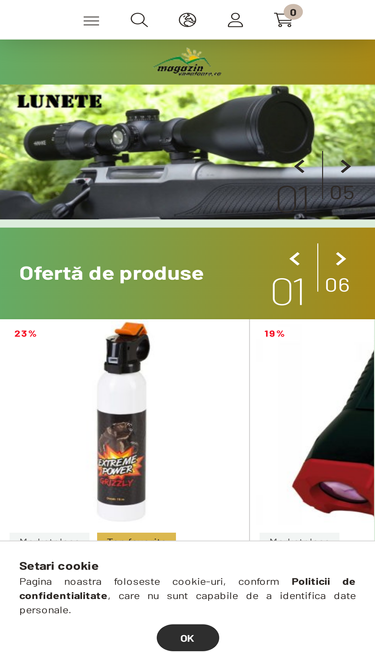The height and width of the screenshot is (667, 375).
Task: Show previous products in Ofertă de produse
Action: click(x=295, y=259)
